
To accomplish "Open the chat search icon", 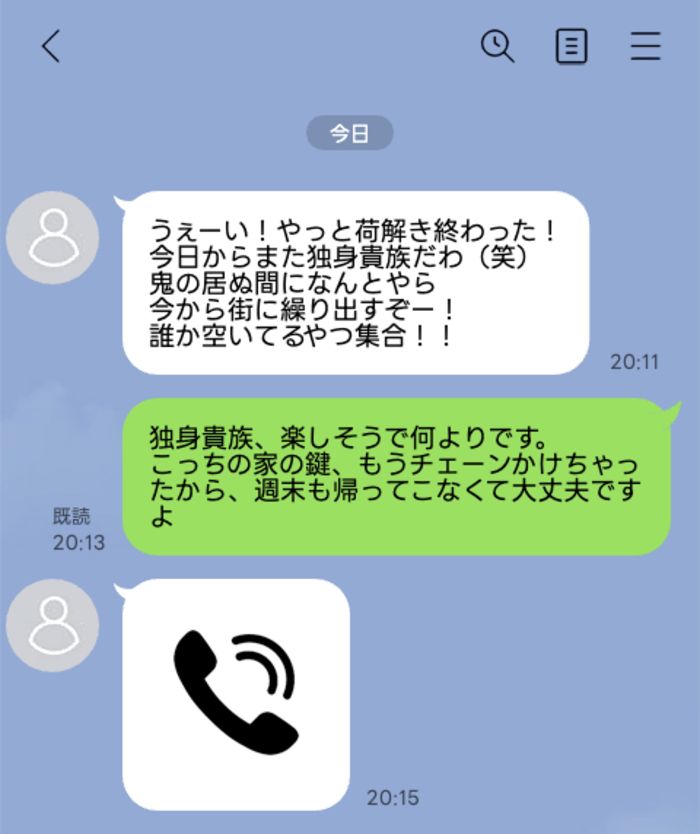I will pos(497,46).
